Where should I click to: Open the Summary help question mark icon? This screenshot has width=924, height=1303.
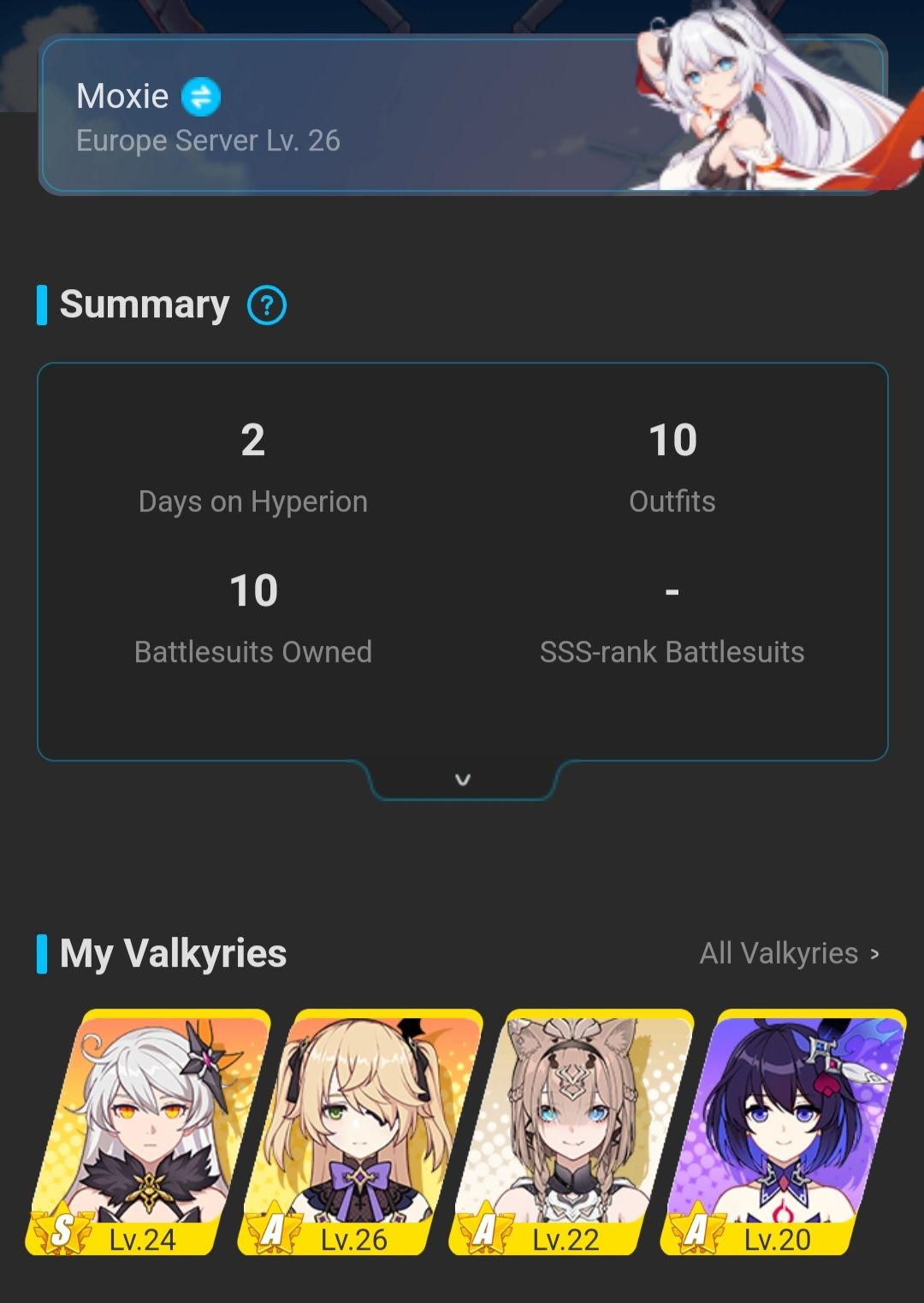tap(266, 305)
